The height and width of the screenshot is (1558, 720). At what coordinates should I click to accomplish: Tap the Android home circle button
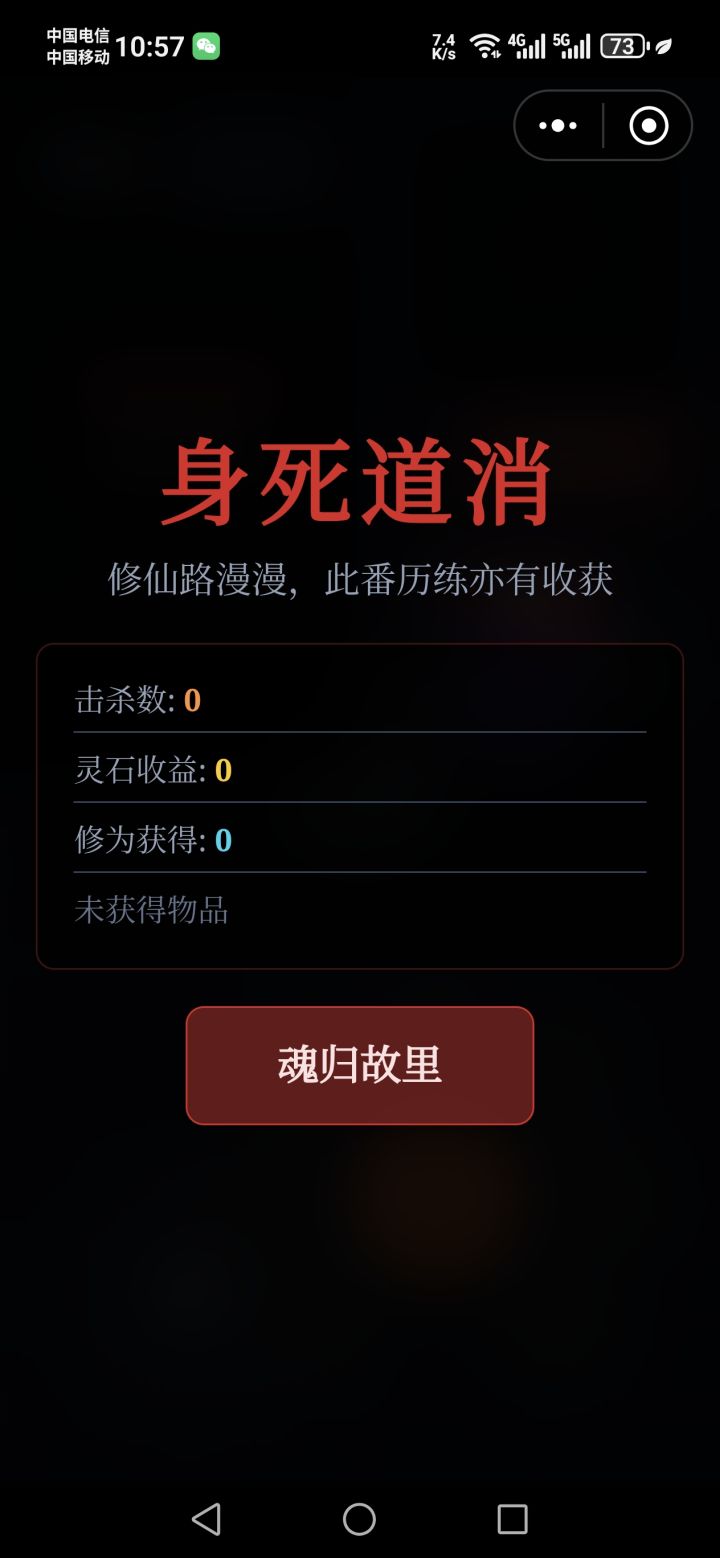[359, 1519]
